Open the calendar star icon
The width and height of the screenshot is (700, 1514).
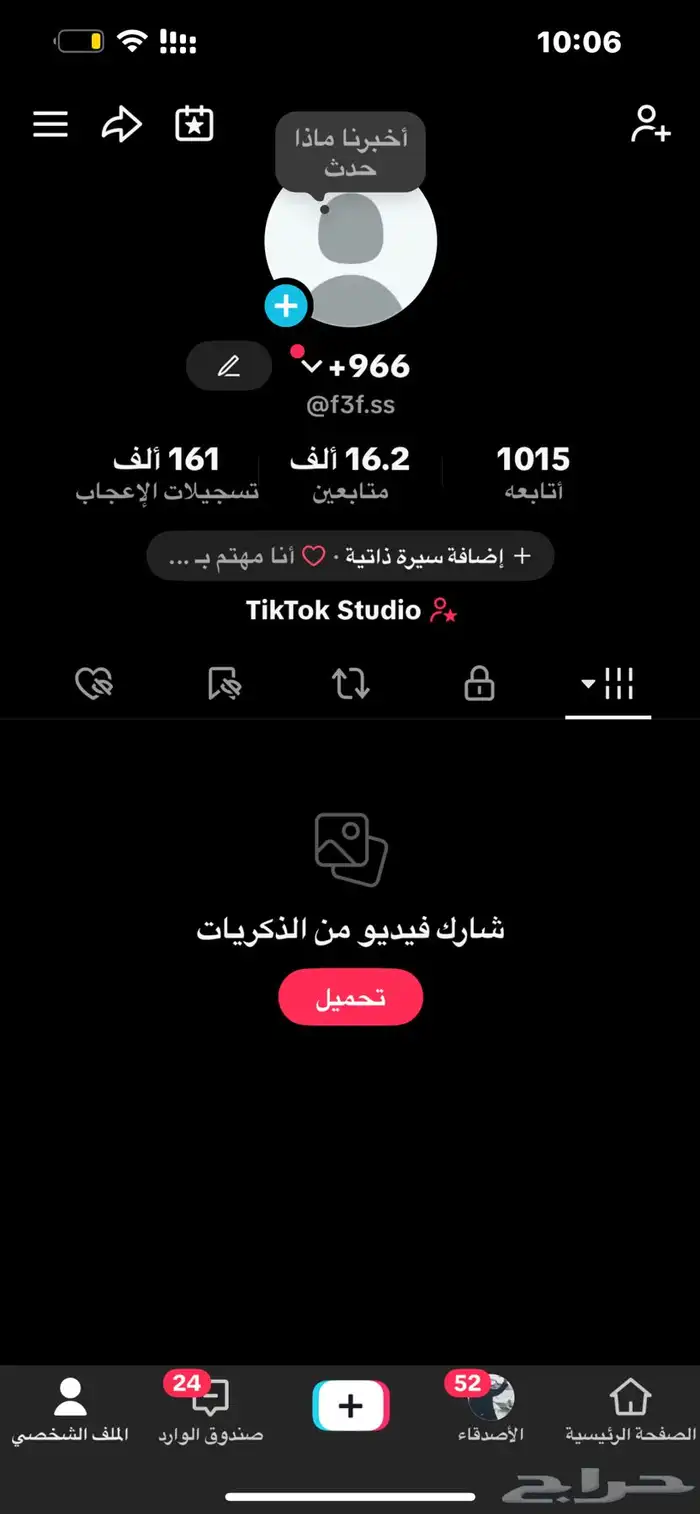point(194,125)
